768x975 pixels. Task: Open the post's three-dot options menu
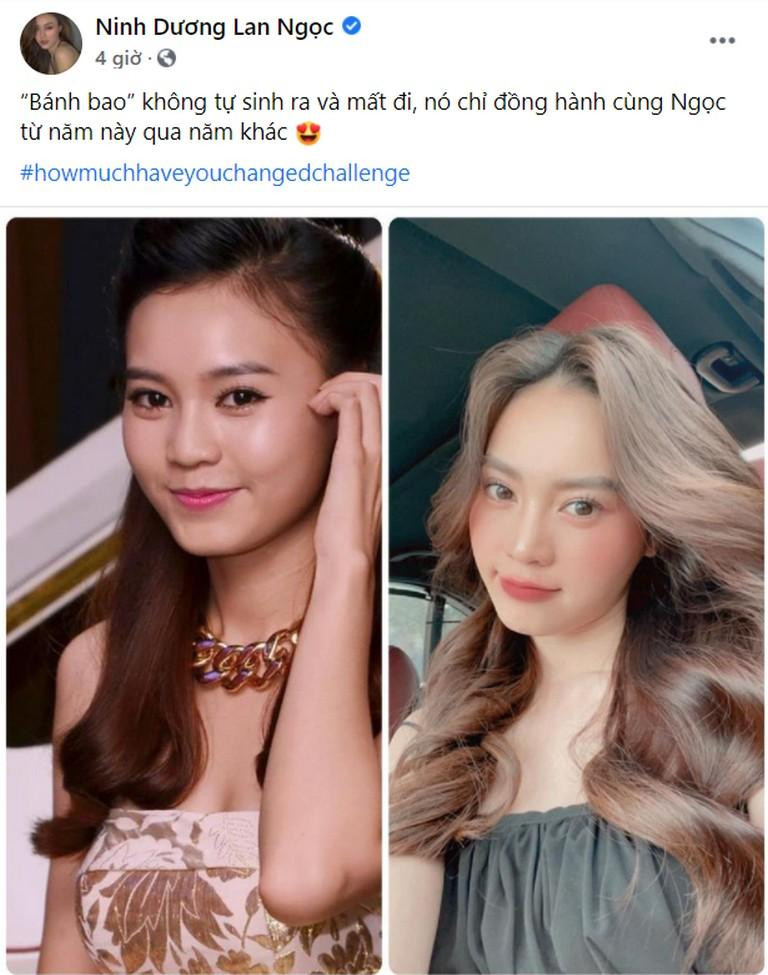[x=722, y=41]
